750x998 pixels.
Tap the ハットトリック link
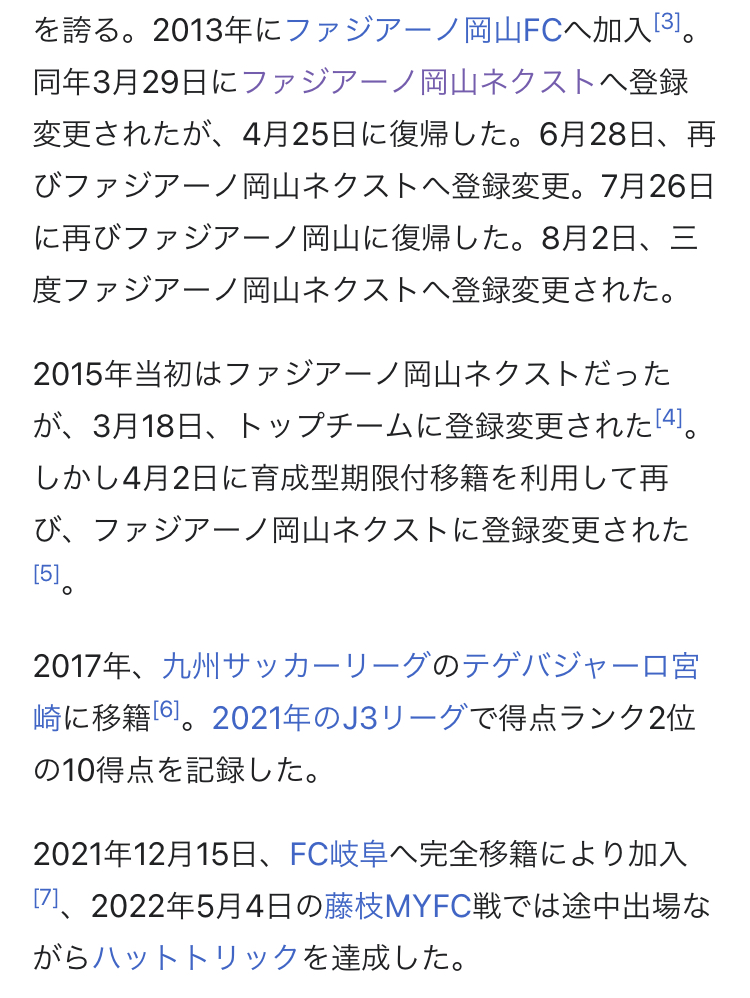click(x=196, y=958)
